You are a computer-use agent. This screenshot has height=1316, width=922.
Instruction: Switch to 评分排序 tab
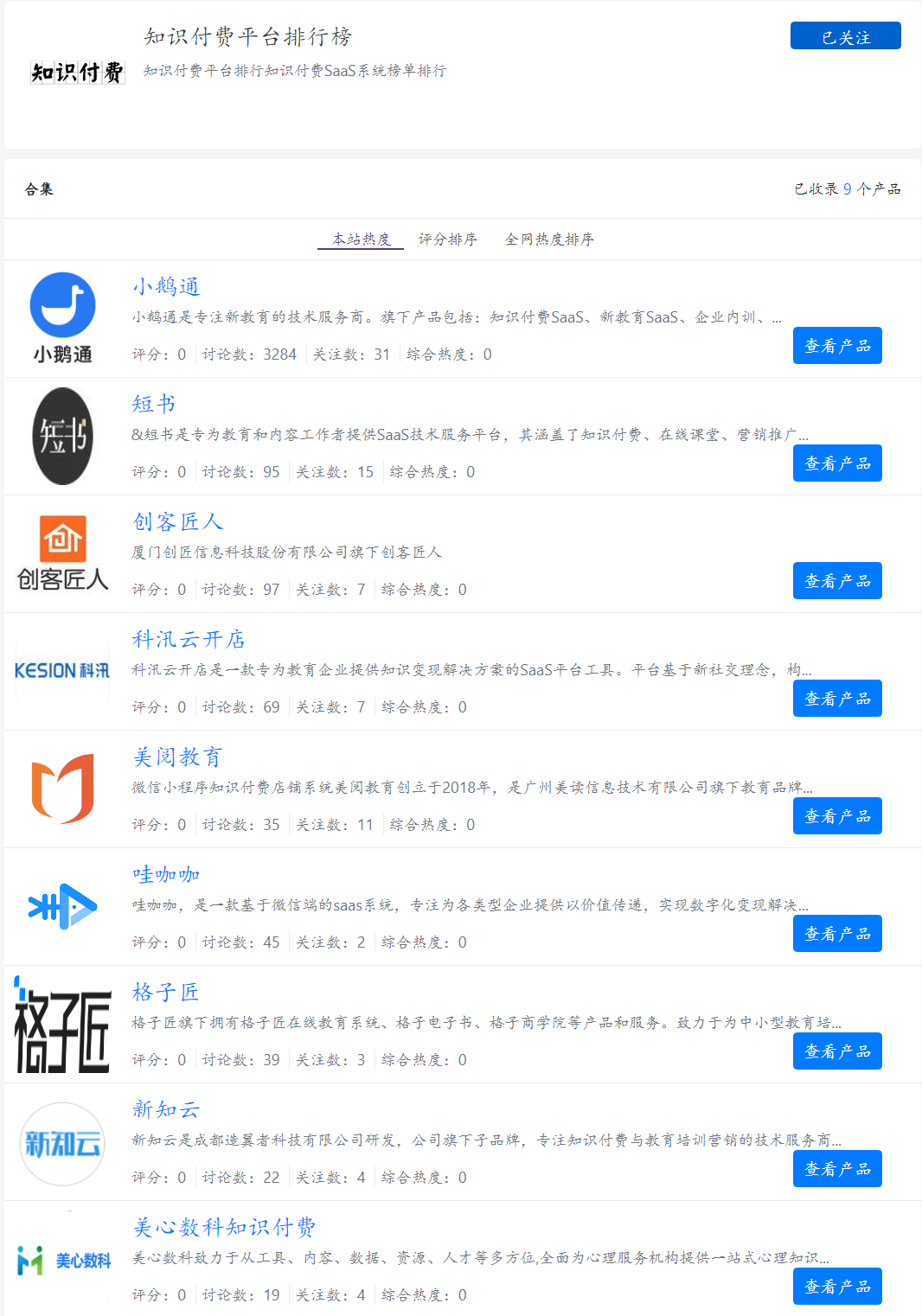pos(447,239)
